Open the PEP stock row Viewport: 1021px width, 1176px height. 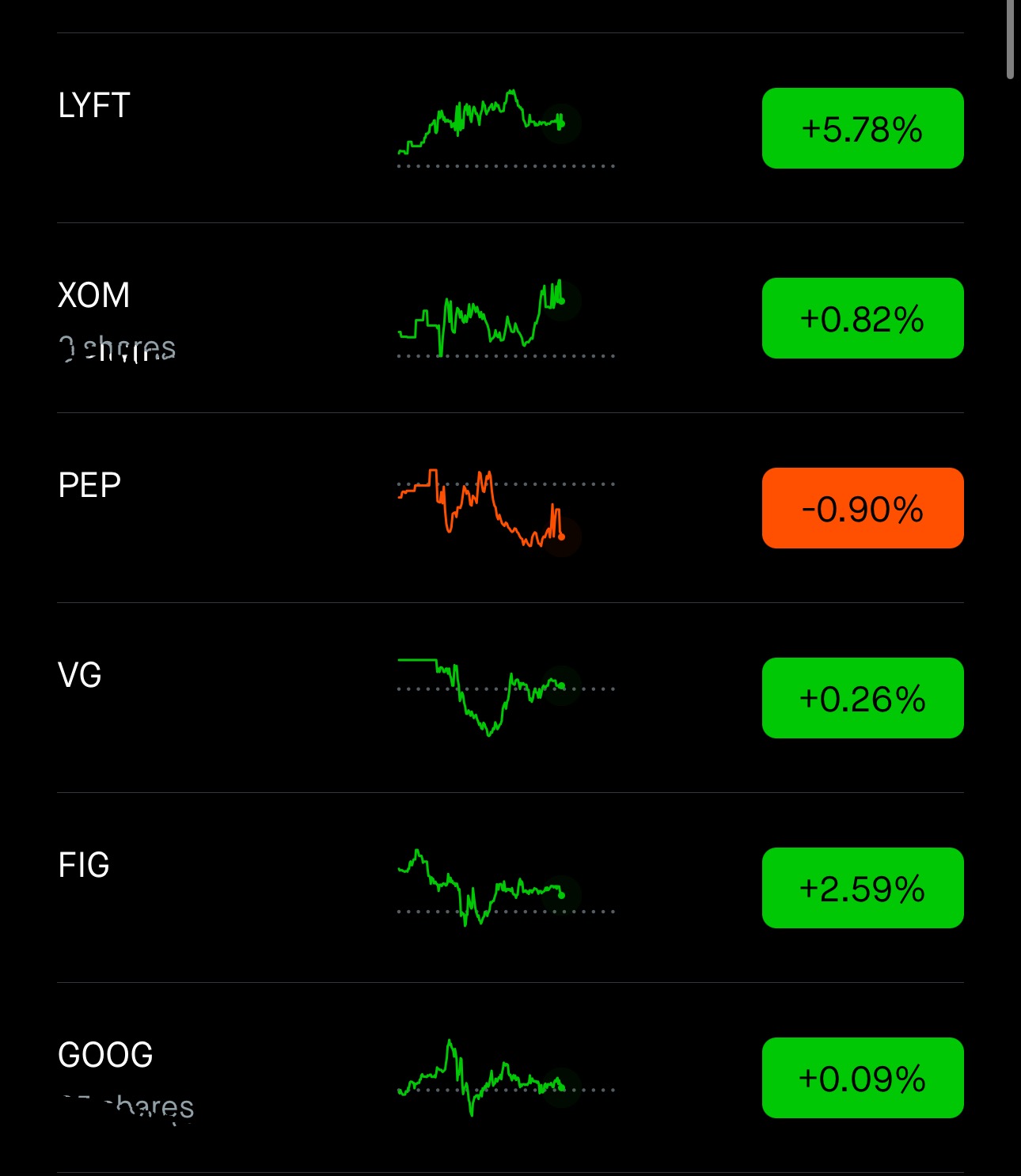pyautogui.click(x=89, y=486)
